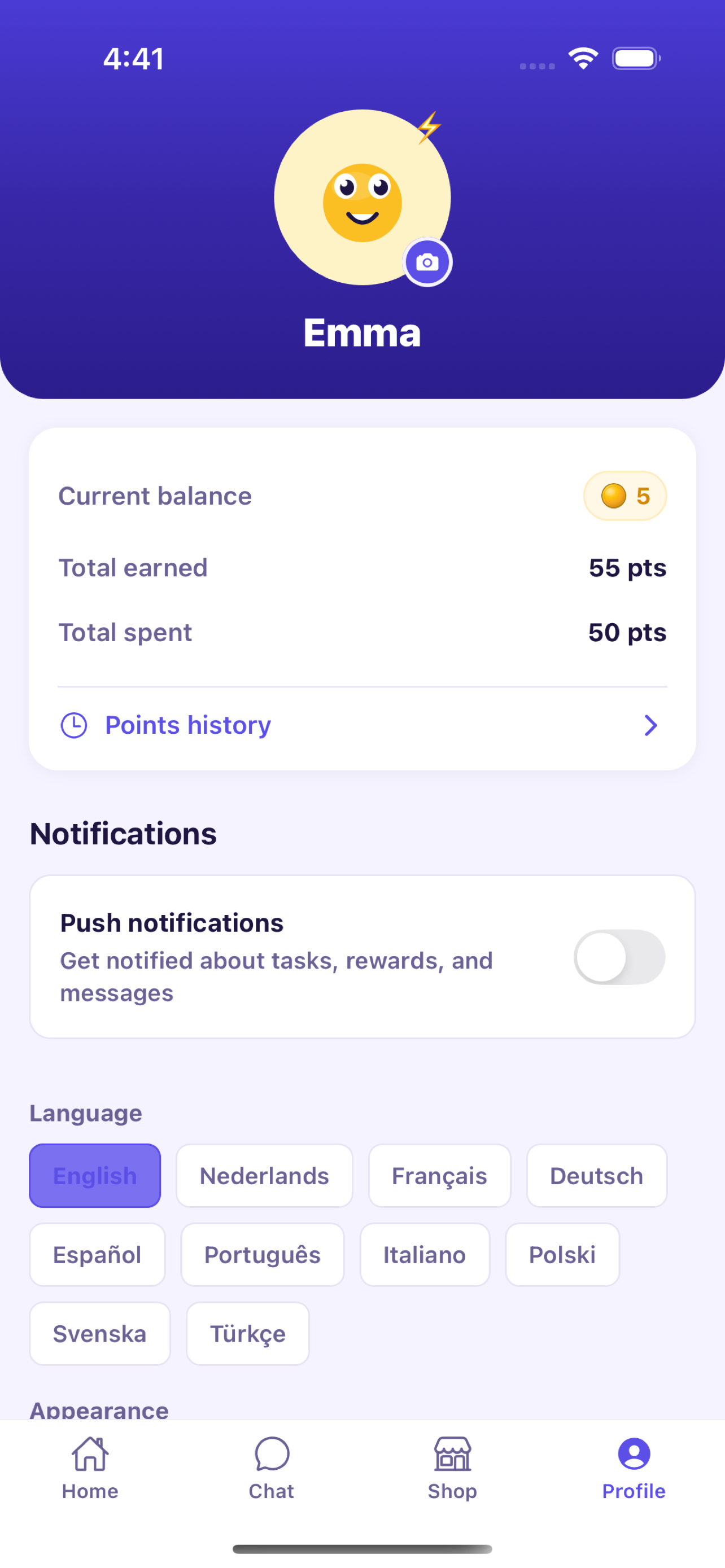Switch language to Deutsch

point(596,1175)
